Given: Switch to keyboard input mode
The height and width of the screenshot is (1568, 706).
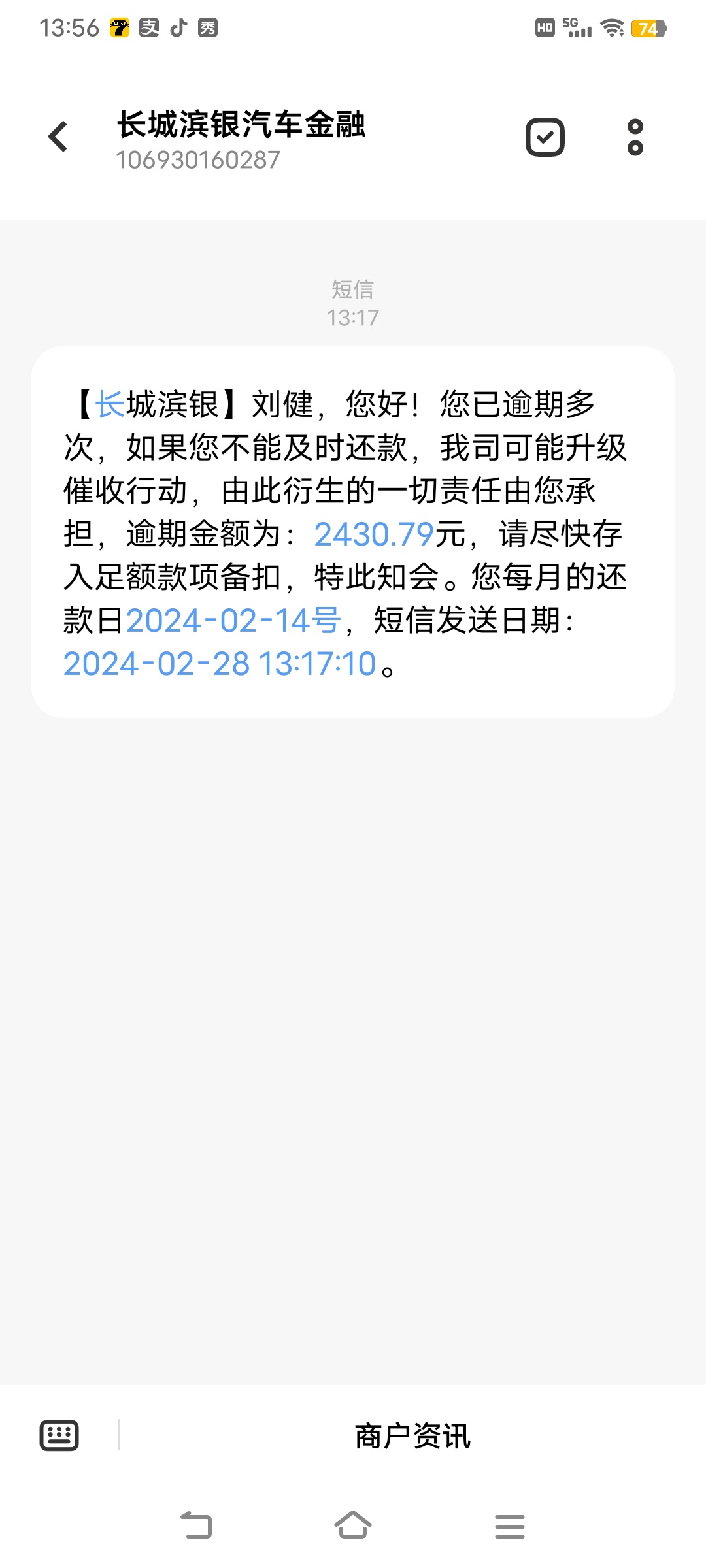Looking at the screenshot, I should click(x=59, y=1435).
